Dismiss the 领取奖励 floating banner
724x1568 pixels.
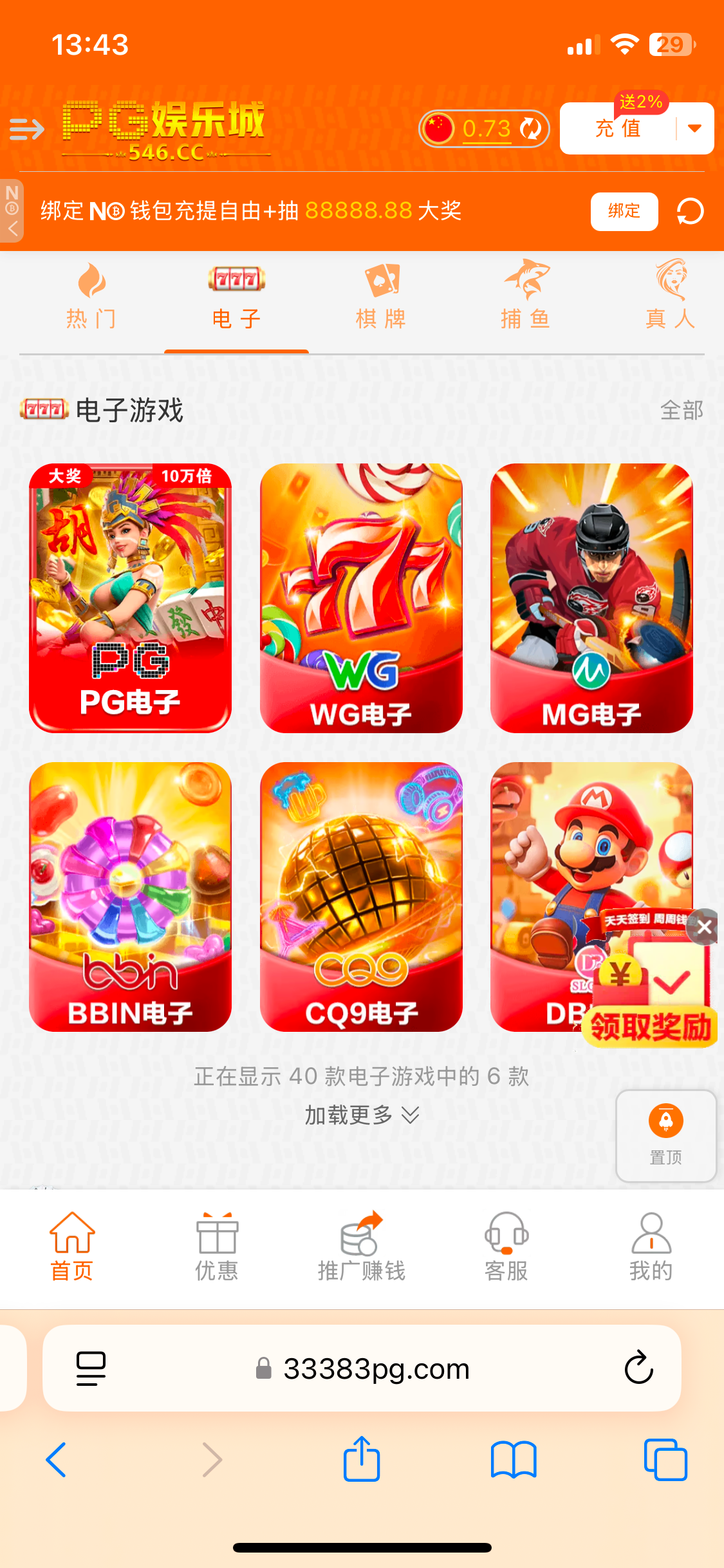tap(704, 927)
